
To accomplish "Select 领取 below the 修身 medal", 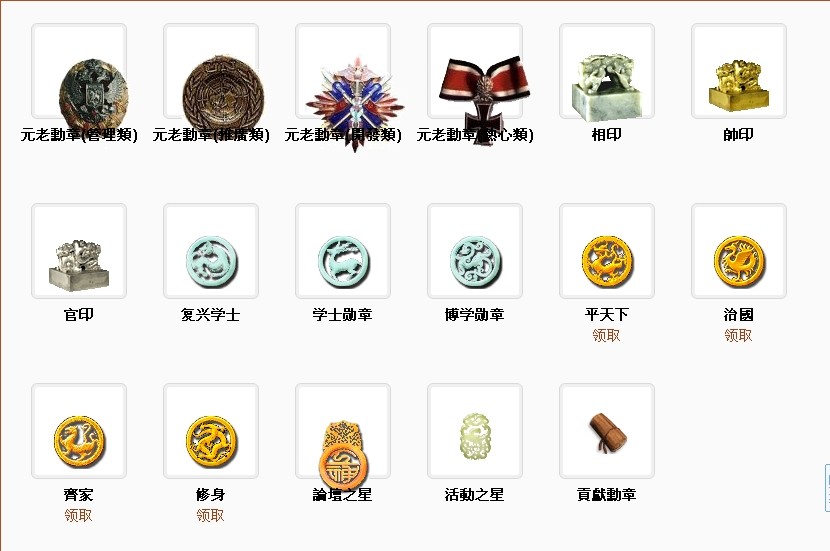I will pyautogui.click(x=210, y=516).
